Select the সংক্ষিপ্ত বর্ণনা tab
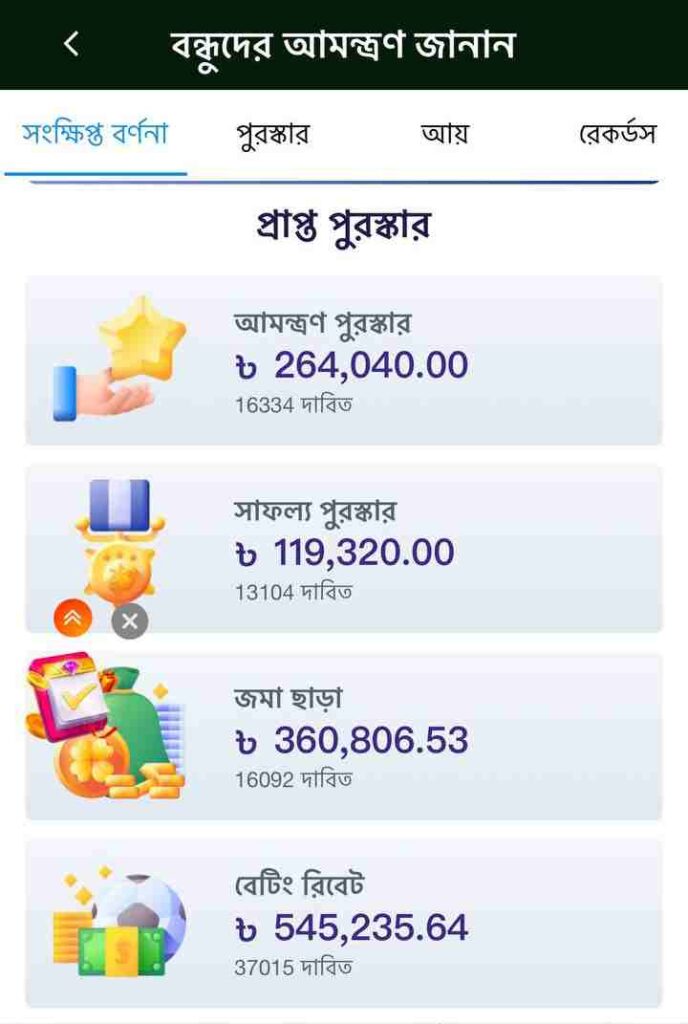688x1024 pixels. pos(96,134)
